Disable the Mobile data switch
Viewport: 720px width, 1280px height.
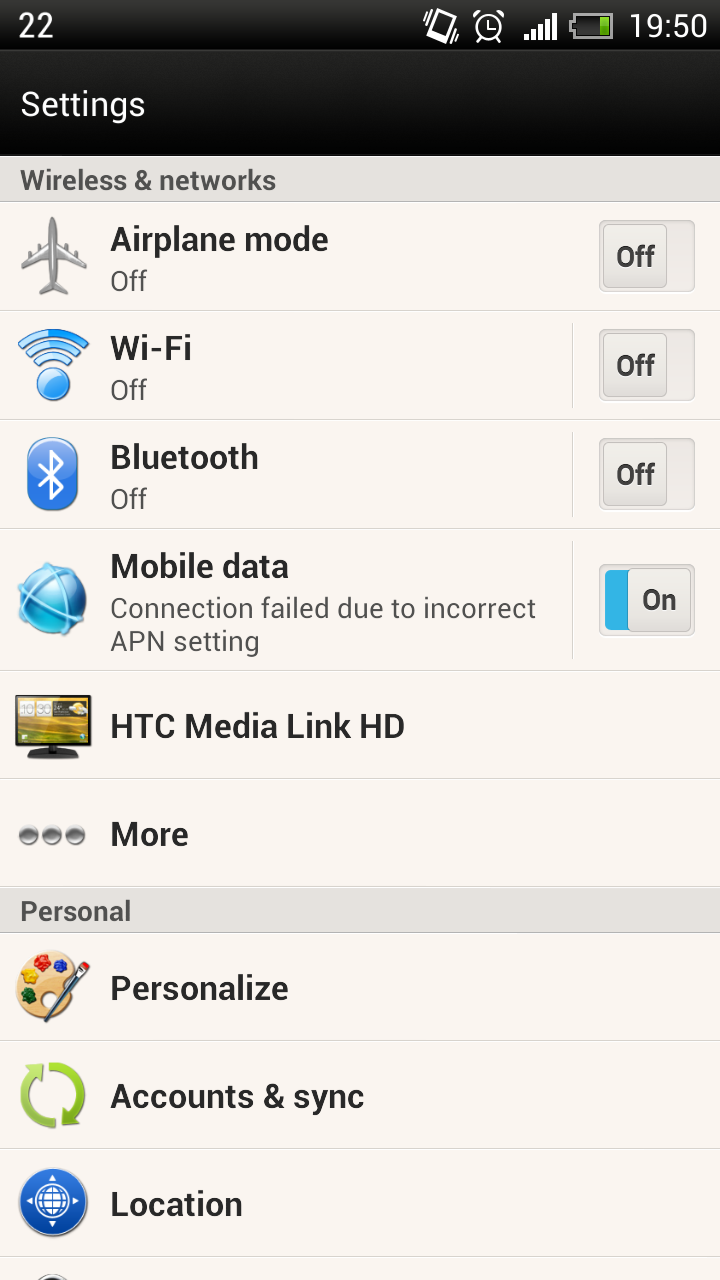click(x=646, y=600)
